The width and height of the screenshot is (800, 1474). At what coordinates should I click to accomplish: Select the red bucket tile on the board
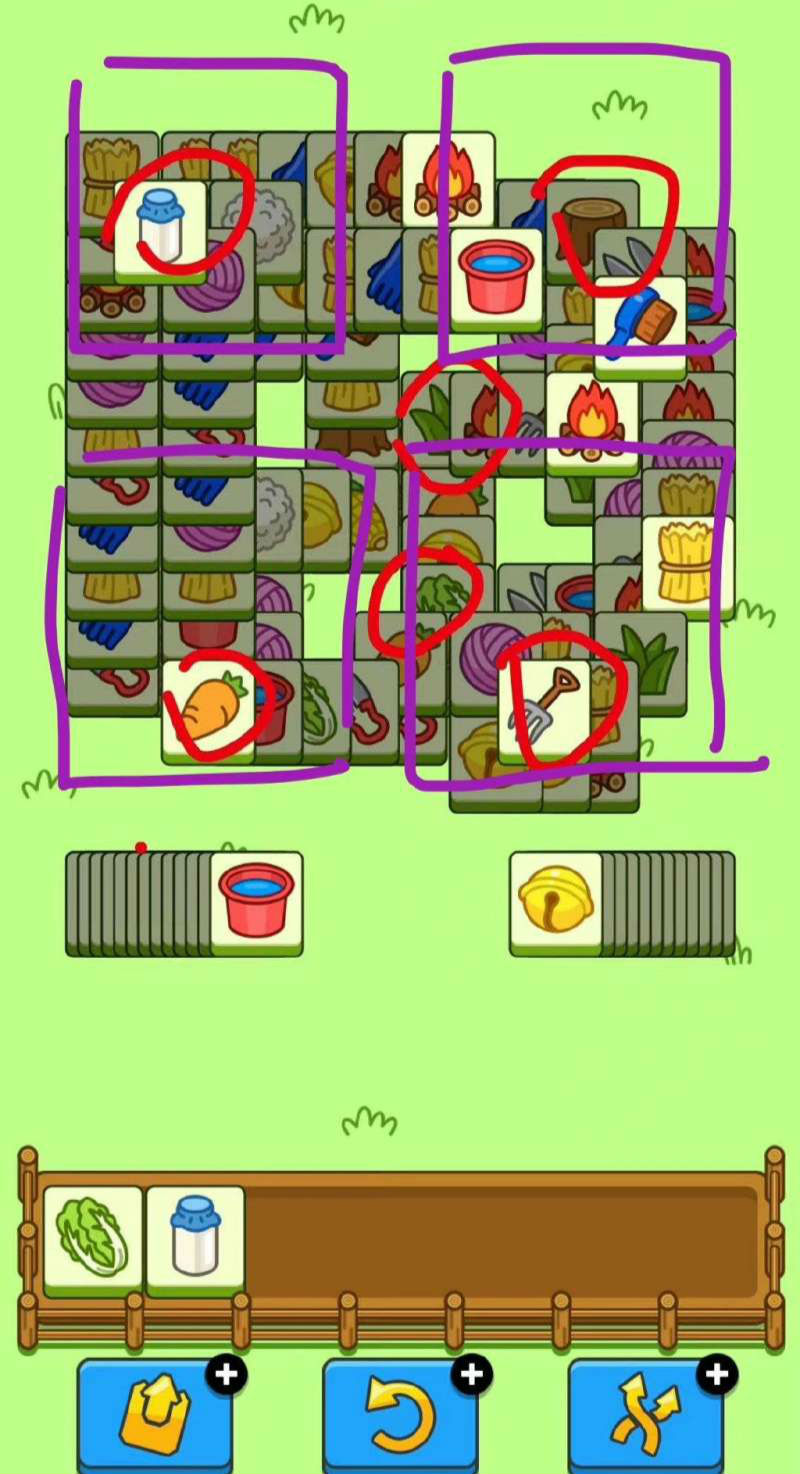(496, 276)
